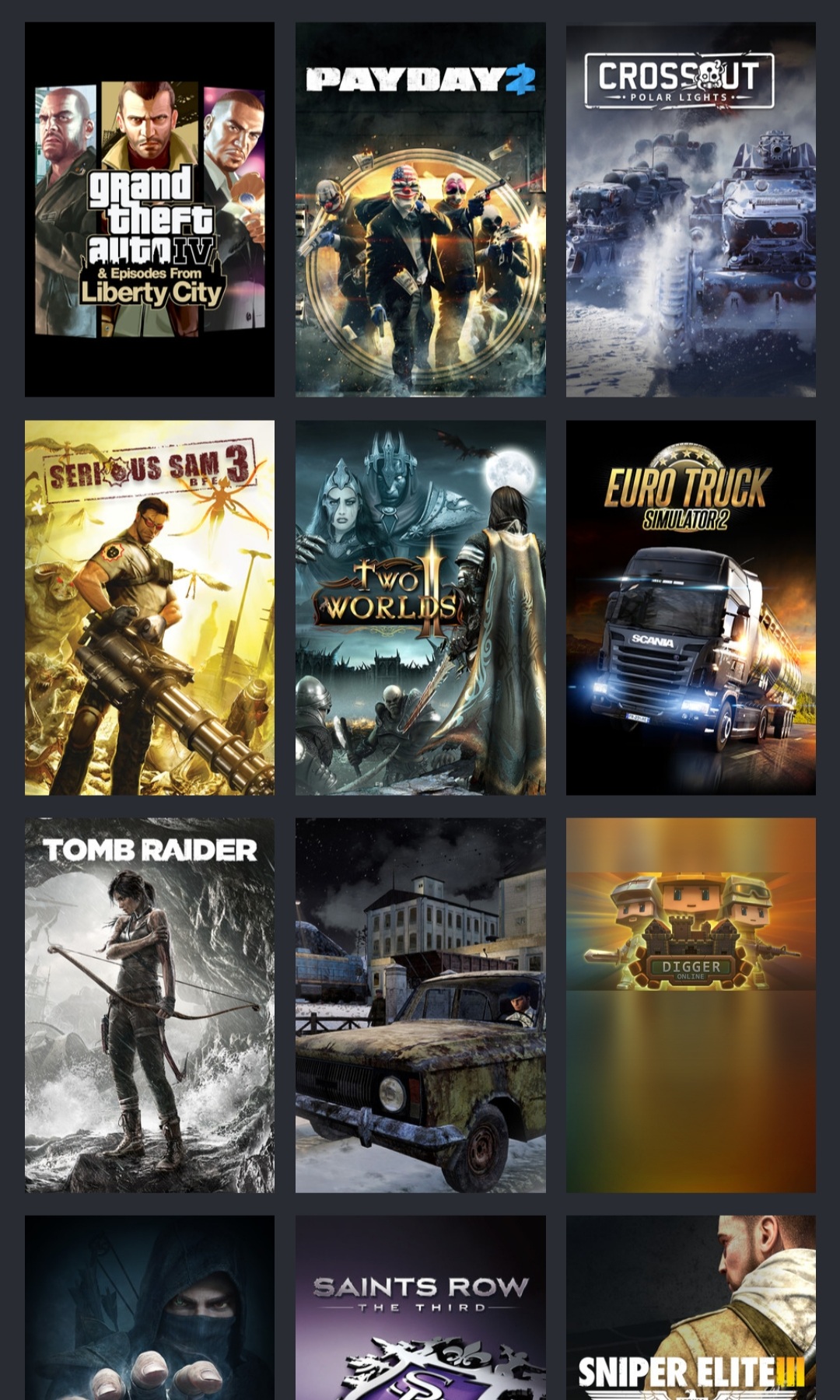Screen dimensions: 840x1400
Task: Tap the Serious Sam 3 cover
Action: 149,607
